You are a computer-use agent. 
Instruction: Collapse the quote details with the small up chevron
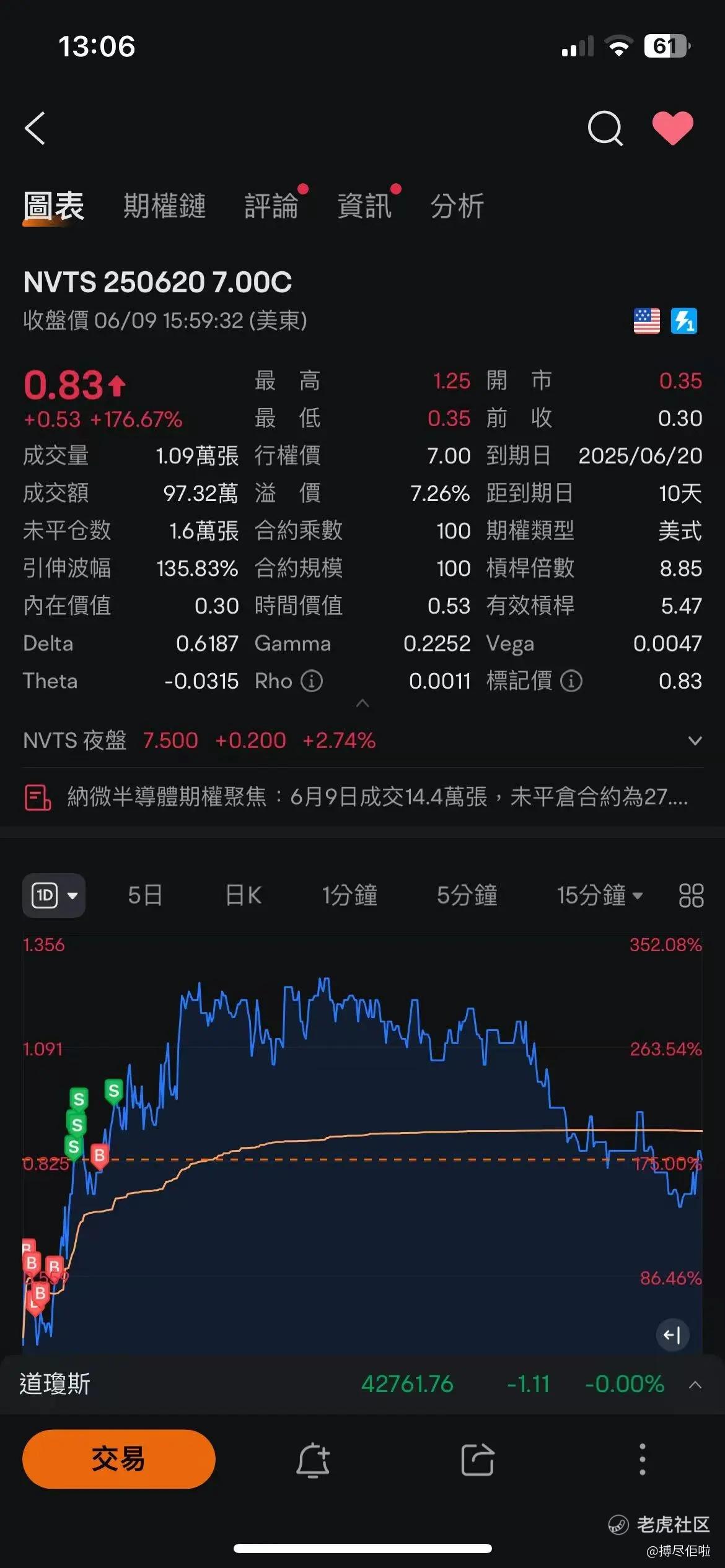tap(362, 703)
